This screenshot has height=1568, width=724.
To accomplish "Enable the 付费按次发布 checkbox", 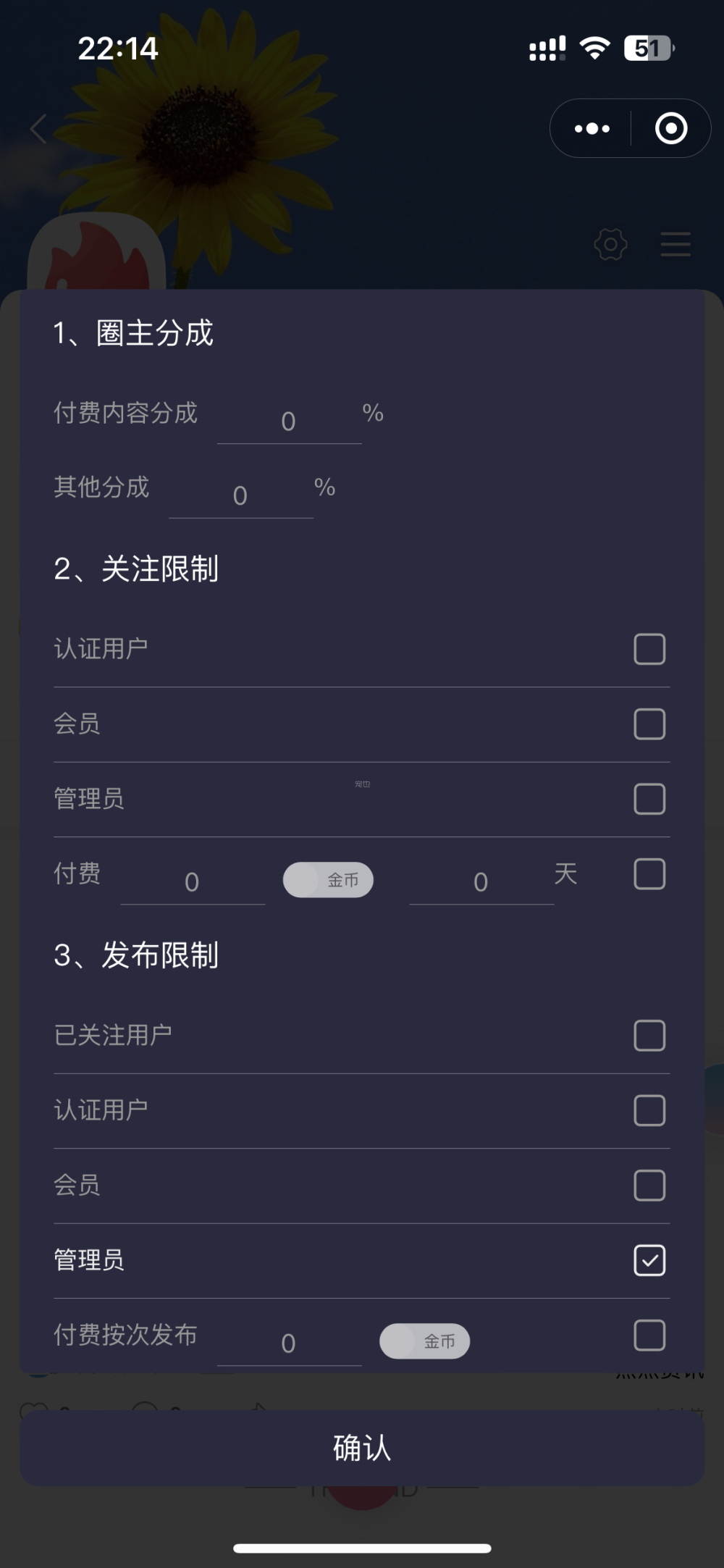I will (649, 1335).
